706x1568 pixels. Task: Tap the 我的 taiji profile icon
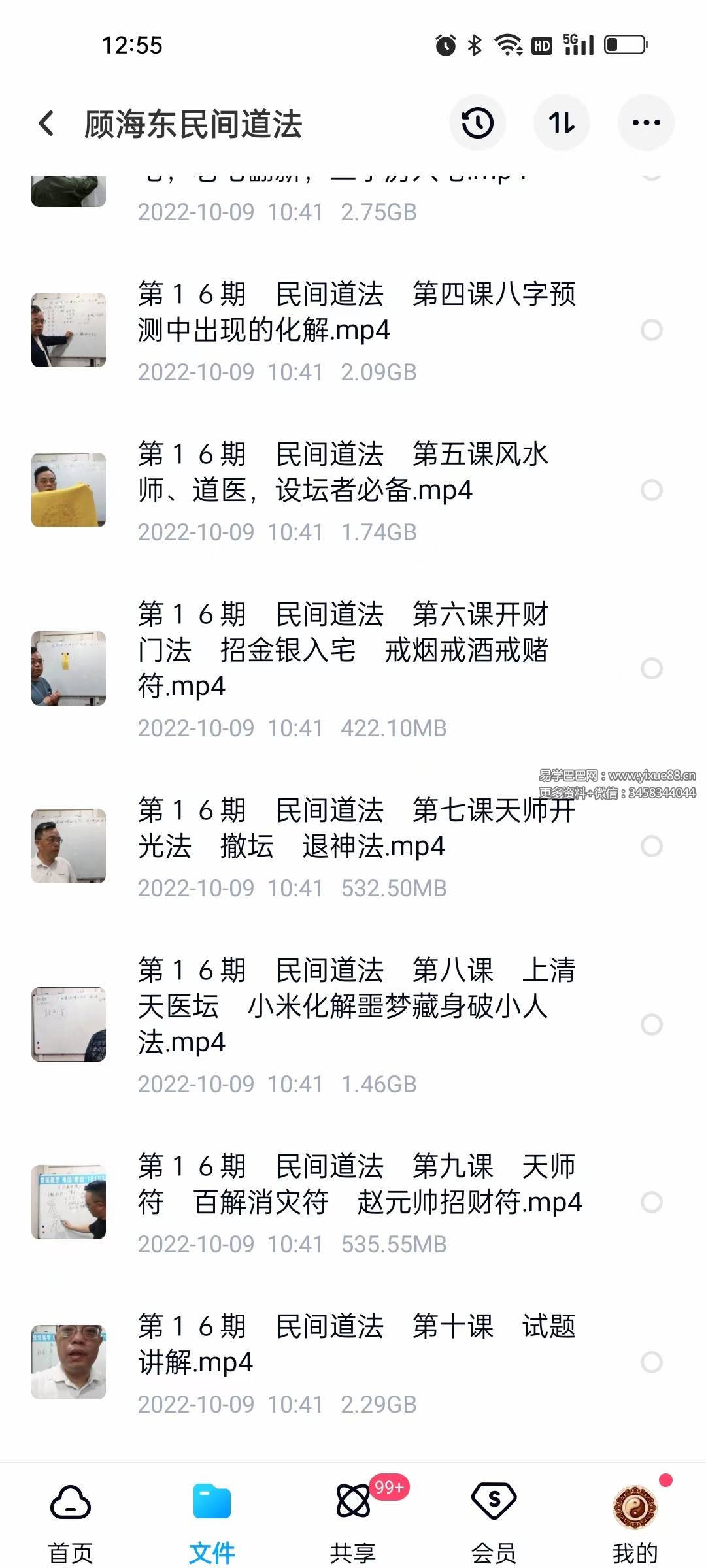coord(635,1501)
